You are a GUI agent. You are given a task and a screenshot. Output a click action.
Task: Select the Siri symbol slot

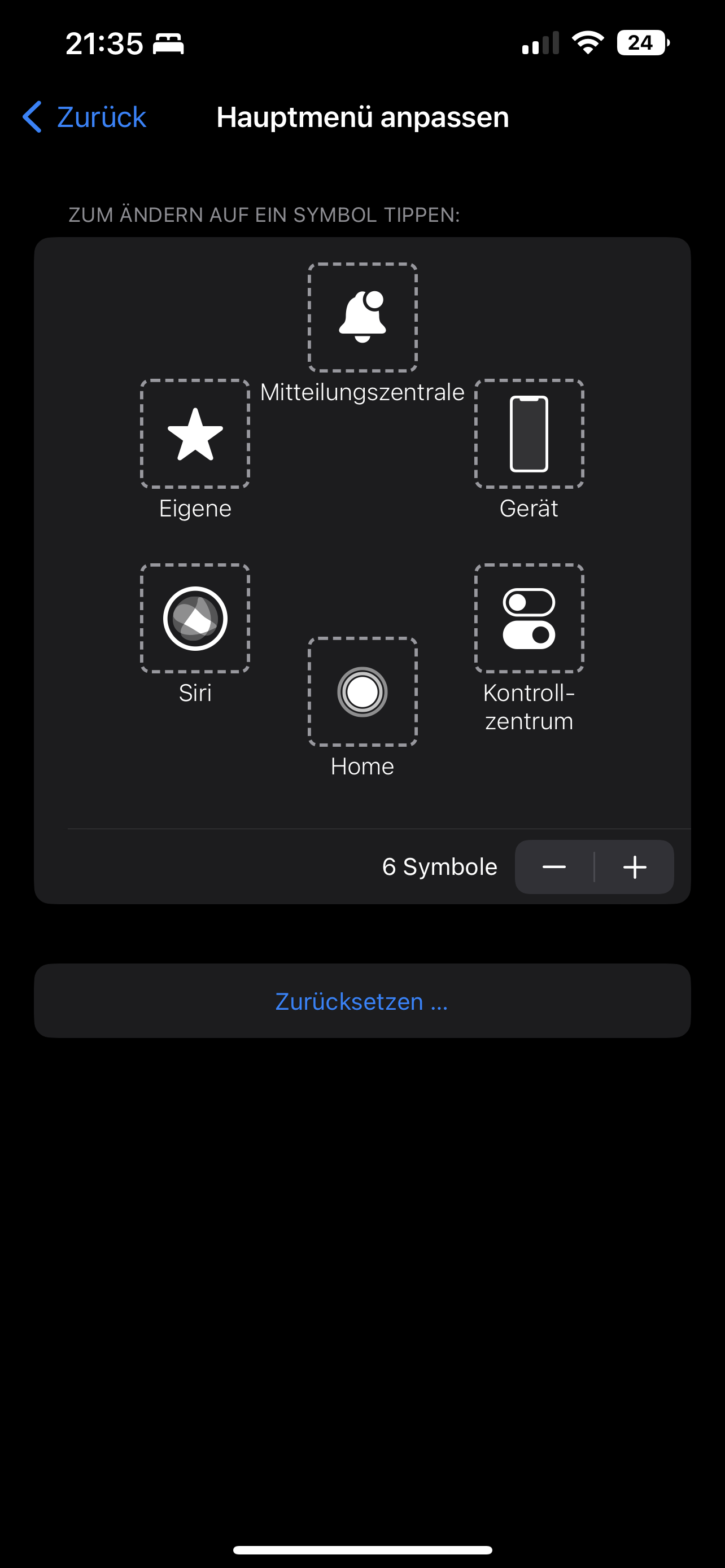click(x=195, y=619)
